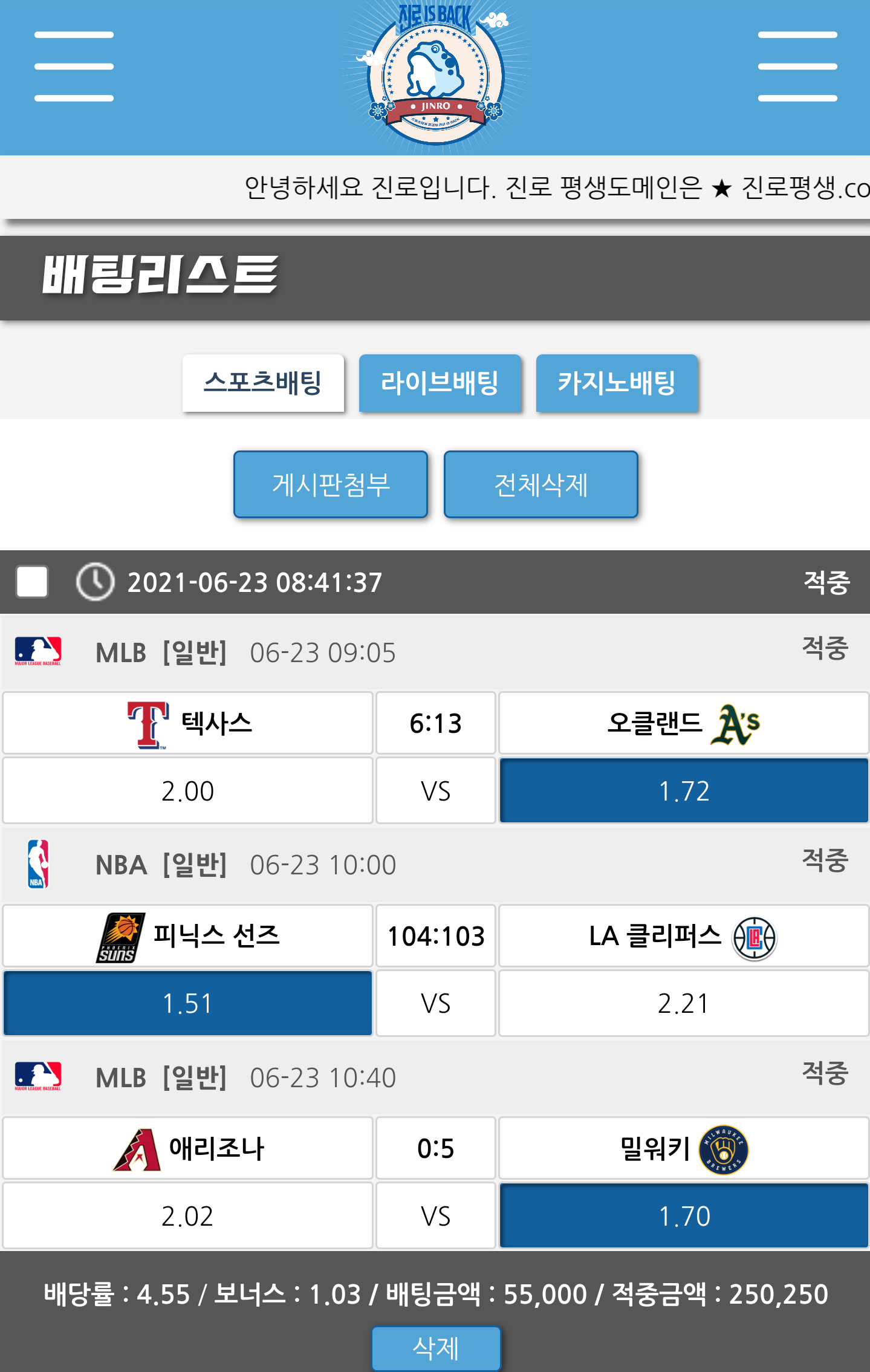
Task: Switch to 라이브배팅 tab
Action: click(x=440, y=383)
